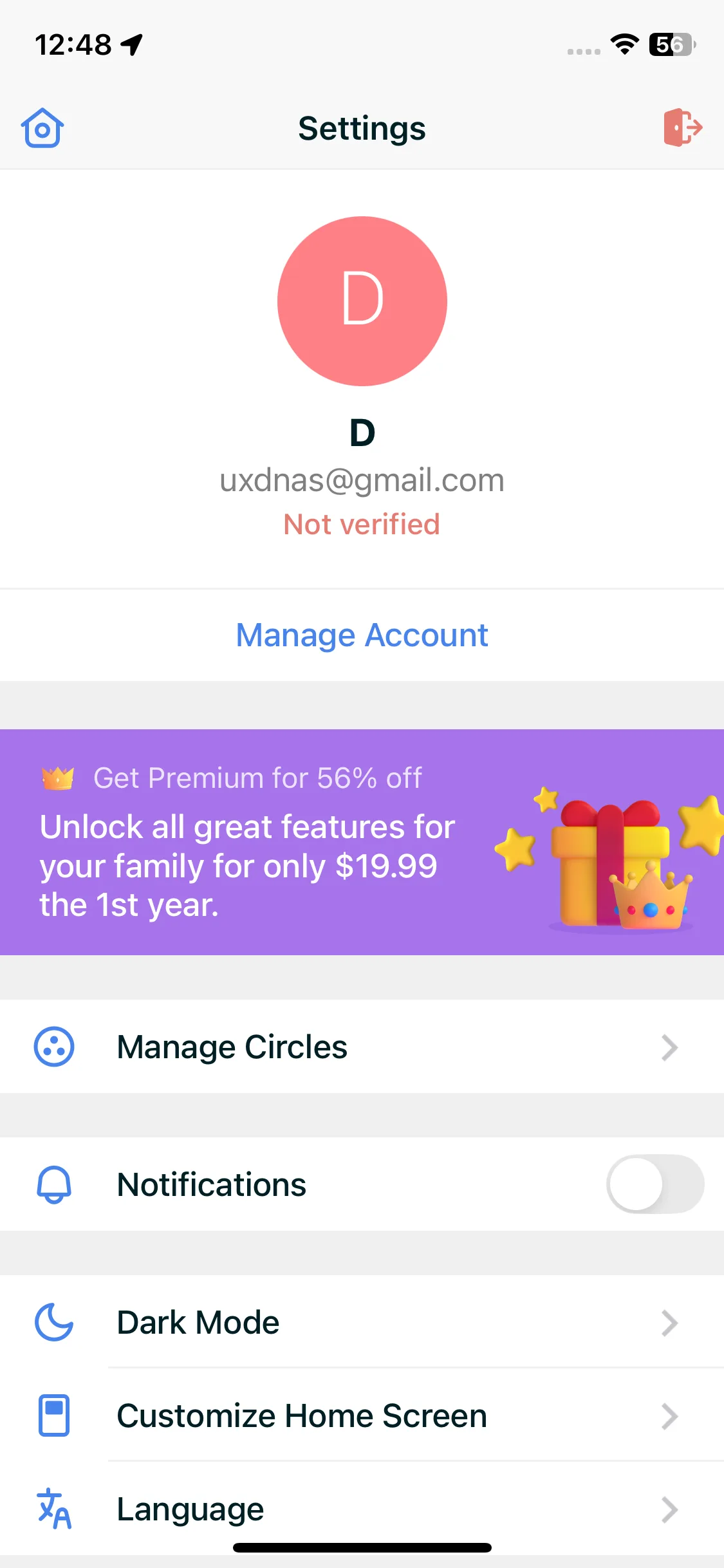Go to the home screen icon
The image size is (724, 1568).
42,128
